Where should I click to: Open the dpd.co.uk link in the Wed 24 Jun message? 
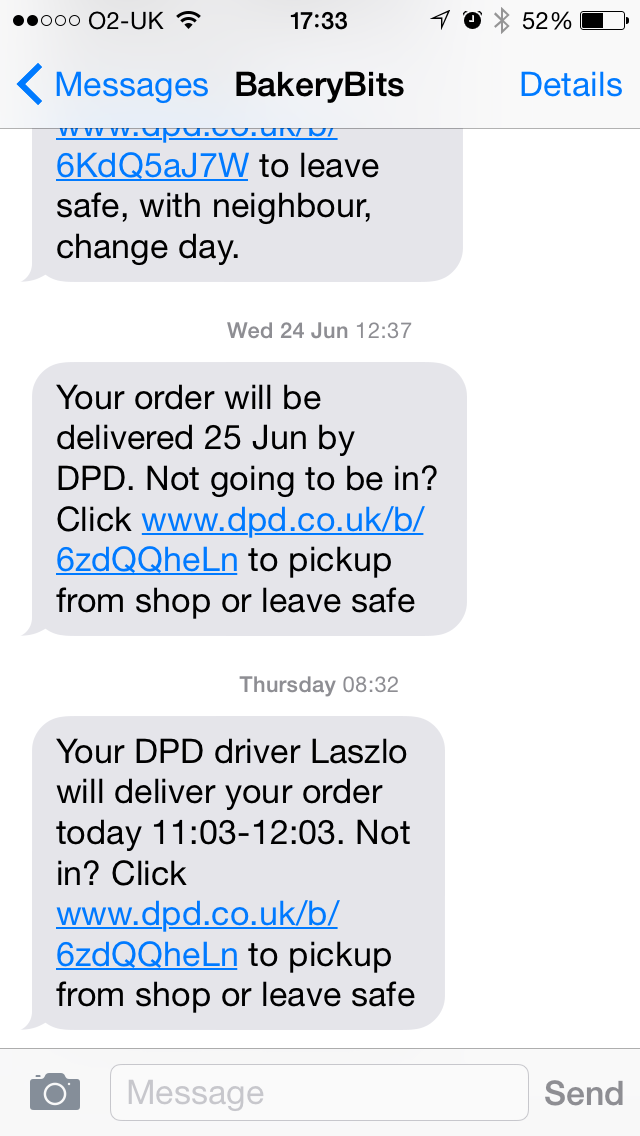coord(240,540)
